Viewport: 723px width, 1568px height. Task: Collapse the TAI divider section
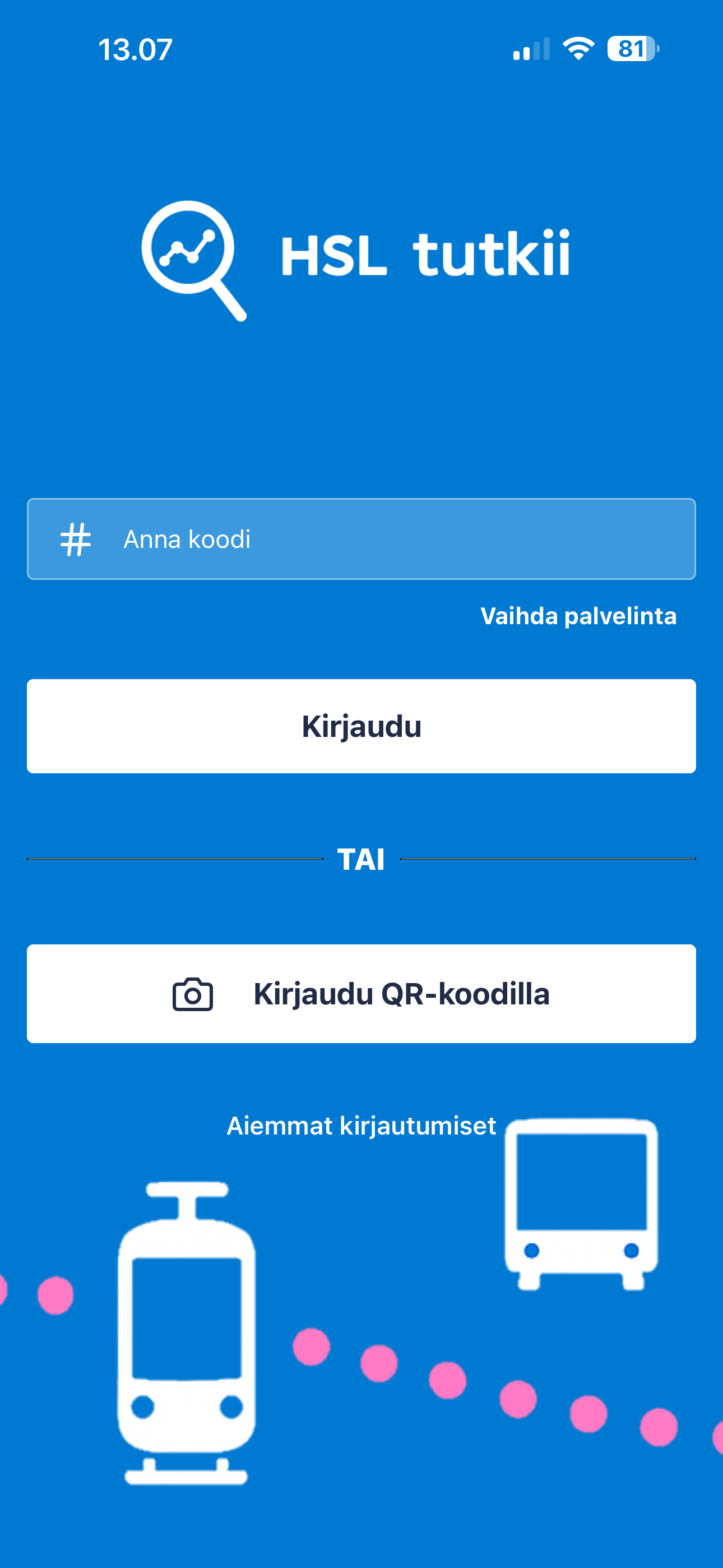tap(361, 858)
